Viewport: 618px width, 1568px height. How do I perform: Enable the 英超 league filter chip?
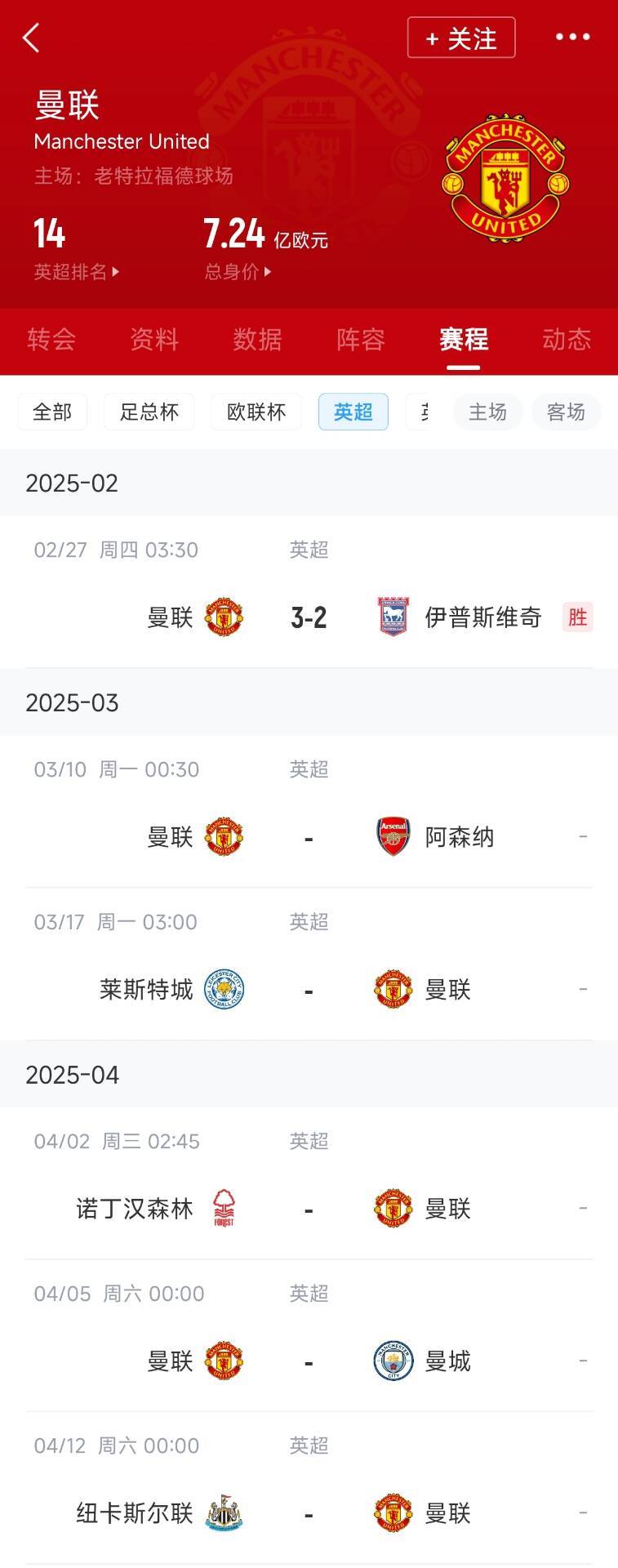[353, 412]
